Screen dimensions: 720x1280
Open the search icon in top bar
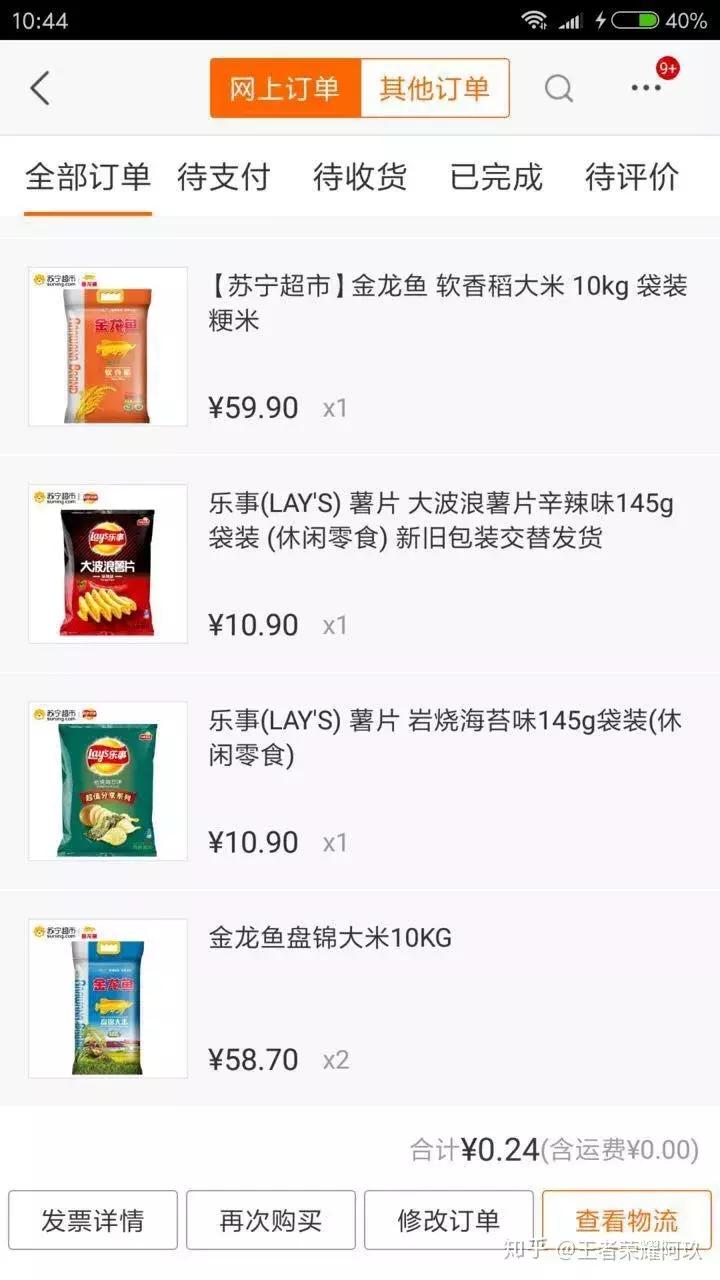tap(559, 88)
